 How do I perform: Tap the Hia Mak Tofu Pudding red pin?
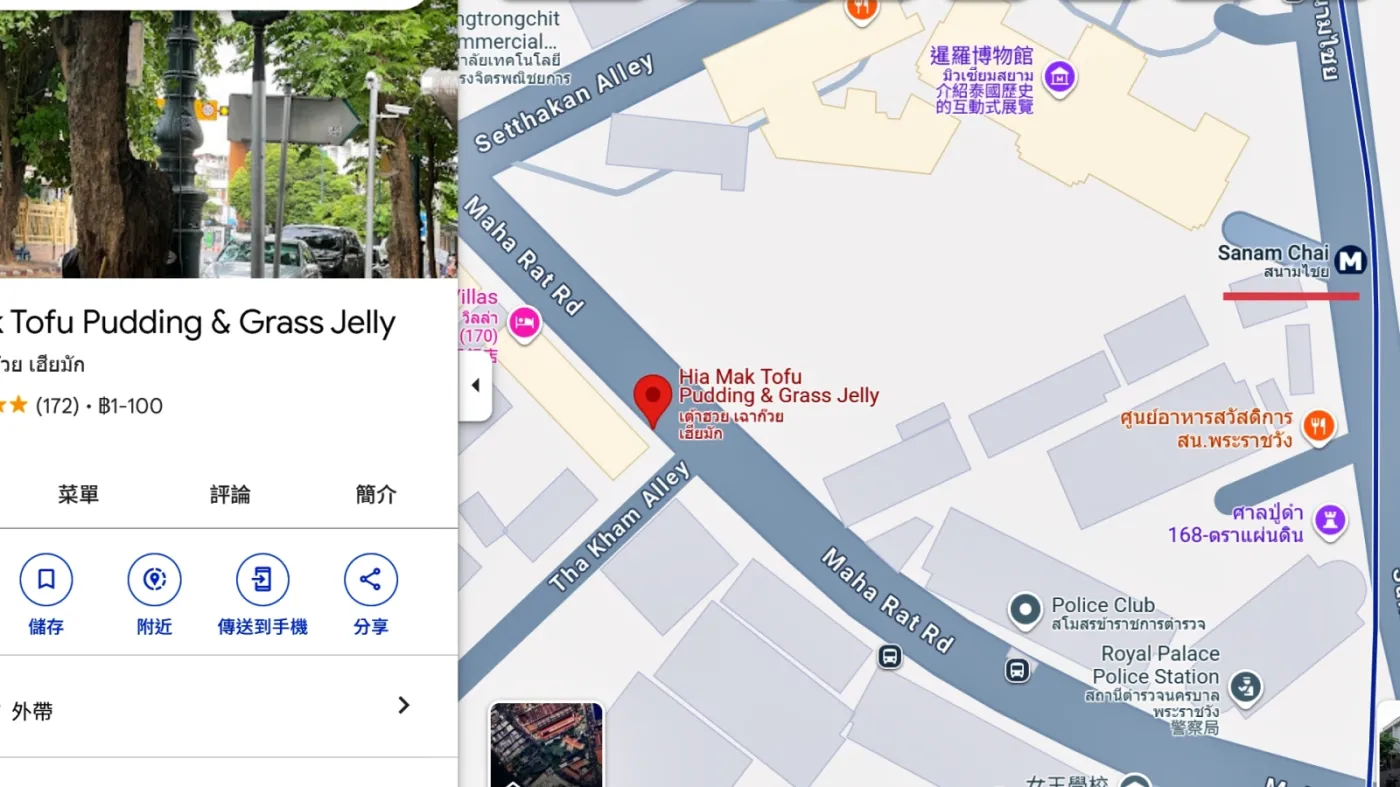pos(653,399)
